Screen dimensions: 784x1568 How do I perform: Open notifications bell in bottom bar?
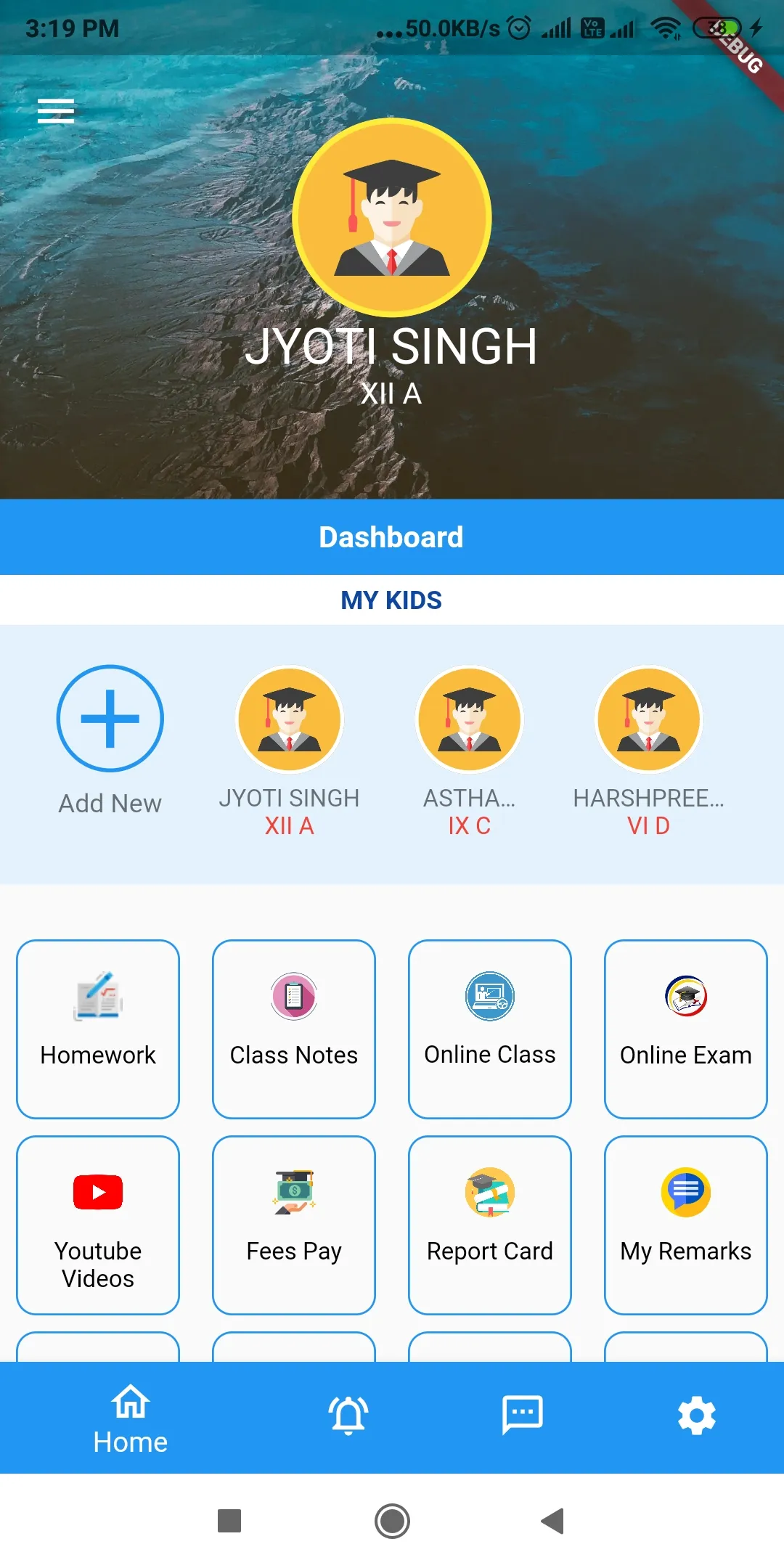pos(348,1413)
